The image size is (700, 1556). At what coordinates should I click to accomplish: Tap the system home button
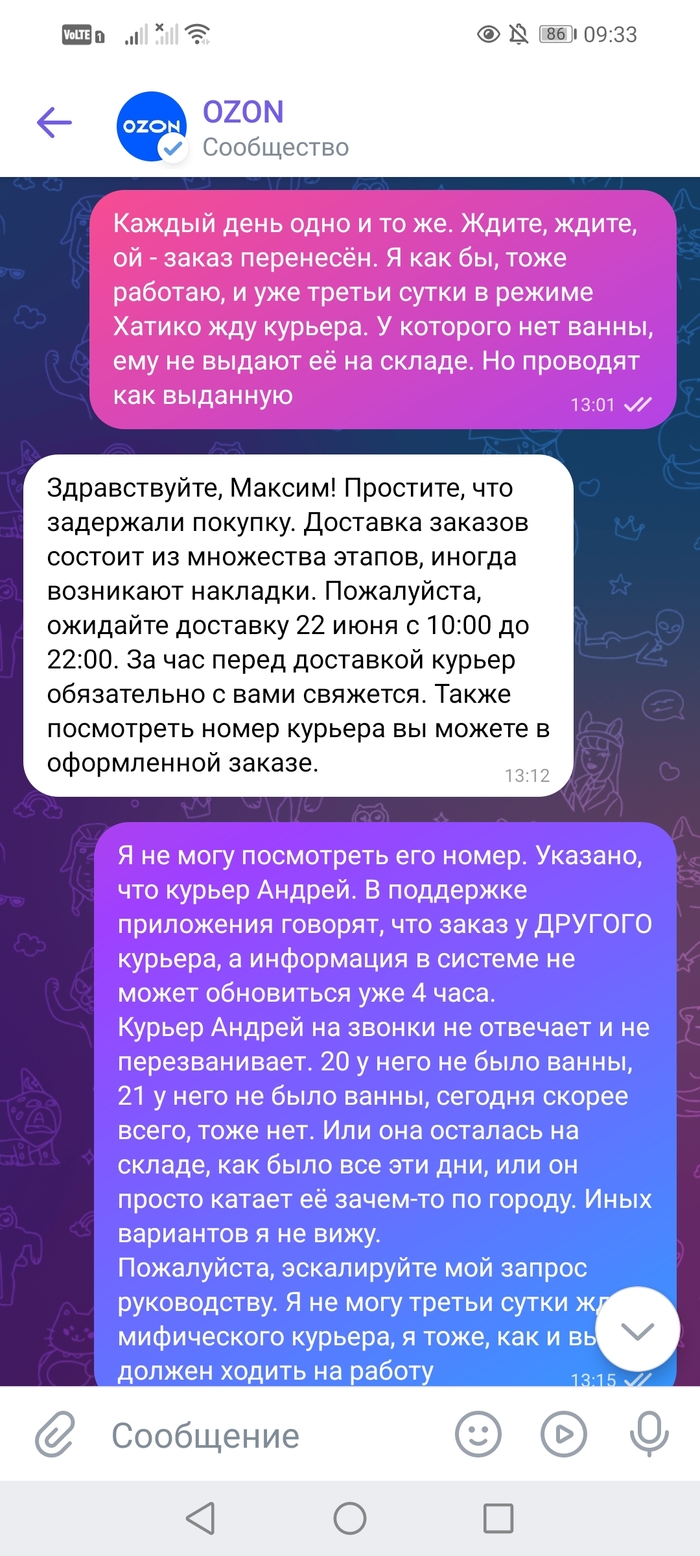(x=350, y=1518)
